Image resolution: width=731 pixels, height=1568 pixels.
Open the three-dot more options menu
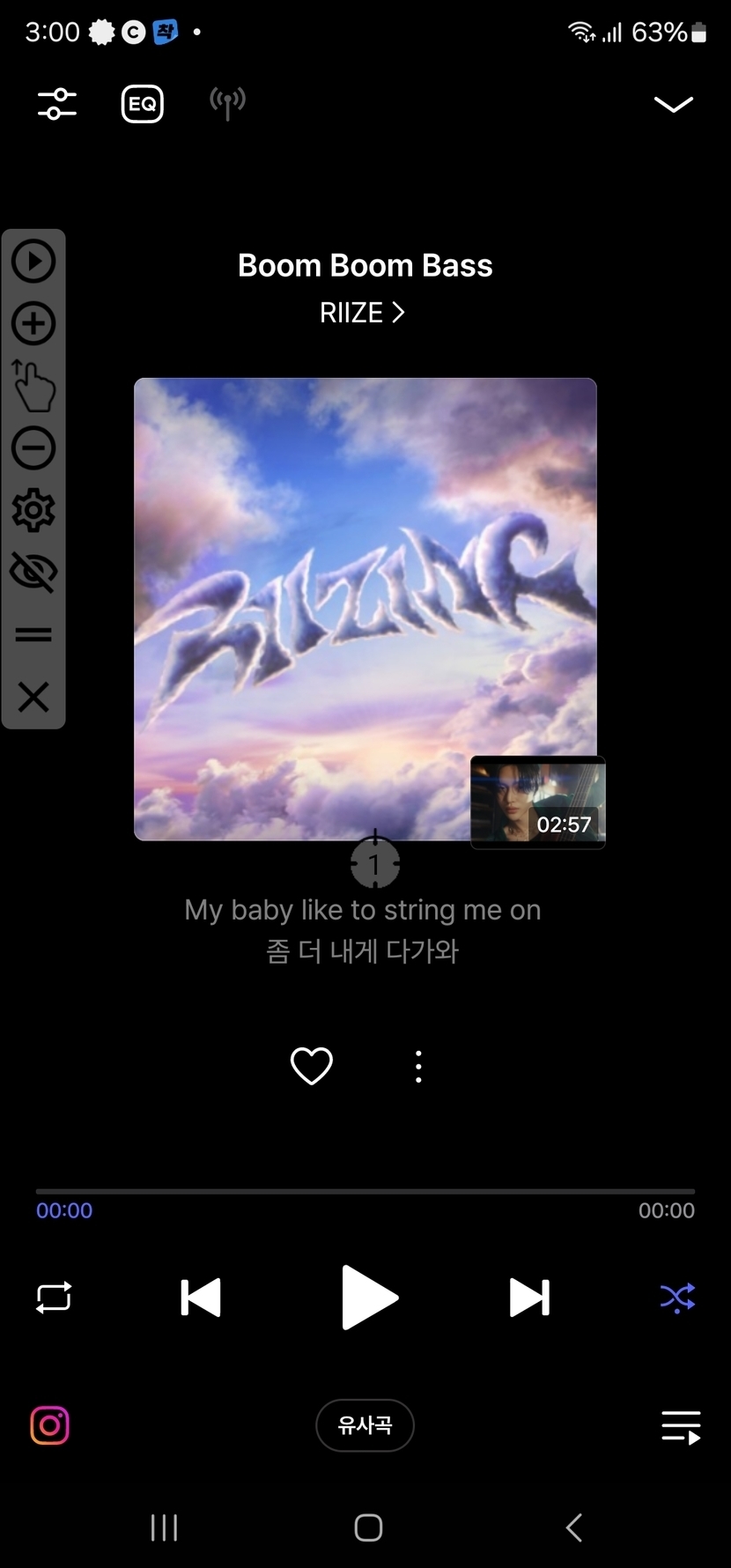(x=418, y=1066)
